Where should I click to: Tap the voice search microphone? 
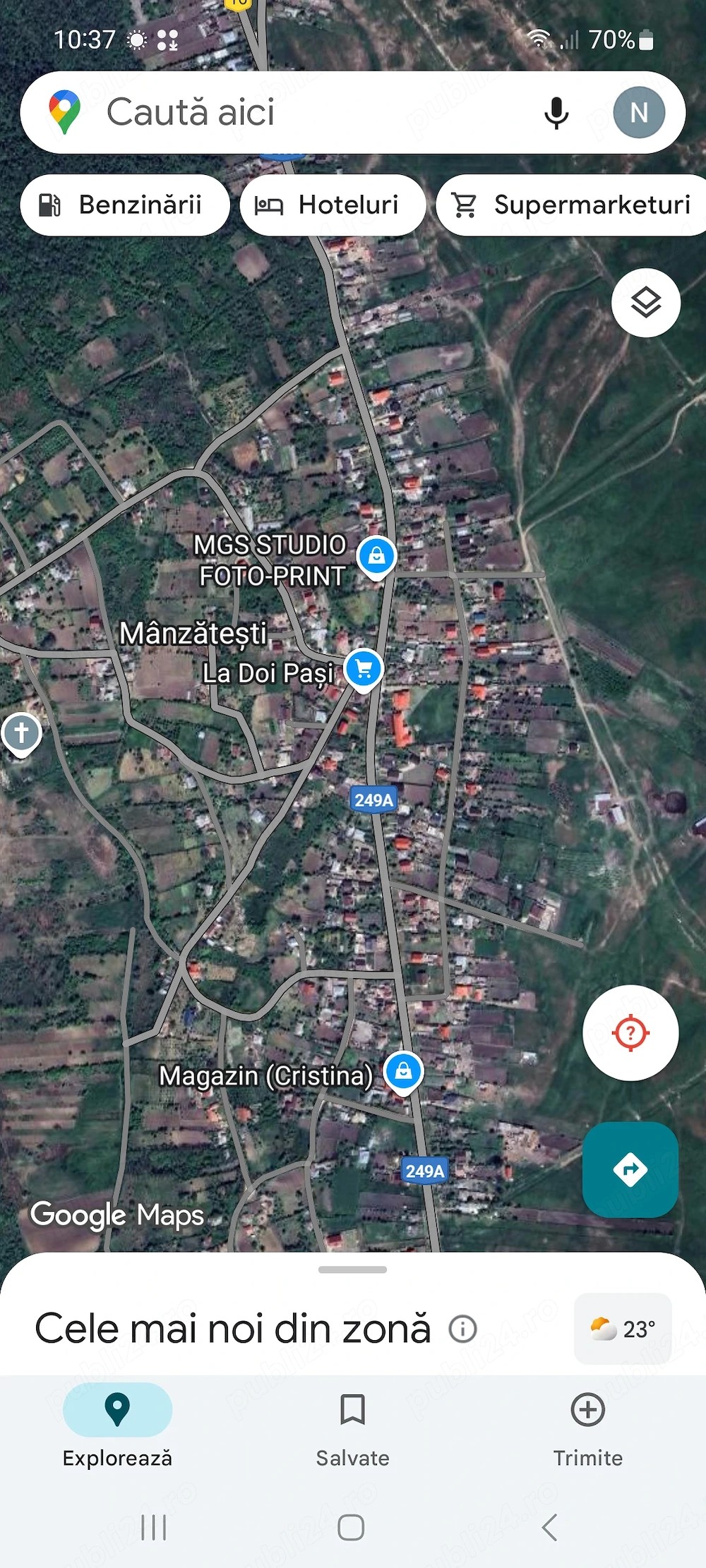coord(557,113)
